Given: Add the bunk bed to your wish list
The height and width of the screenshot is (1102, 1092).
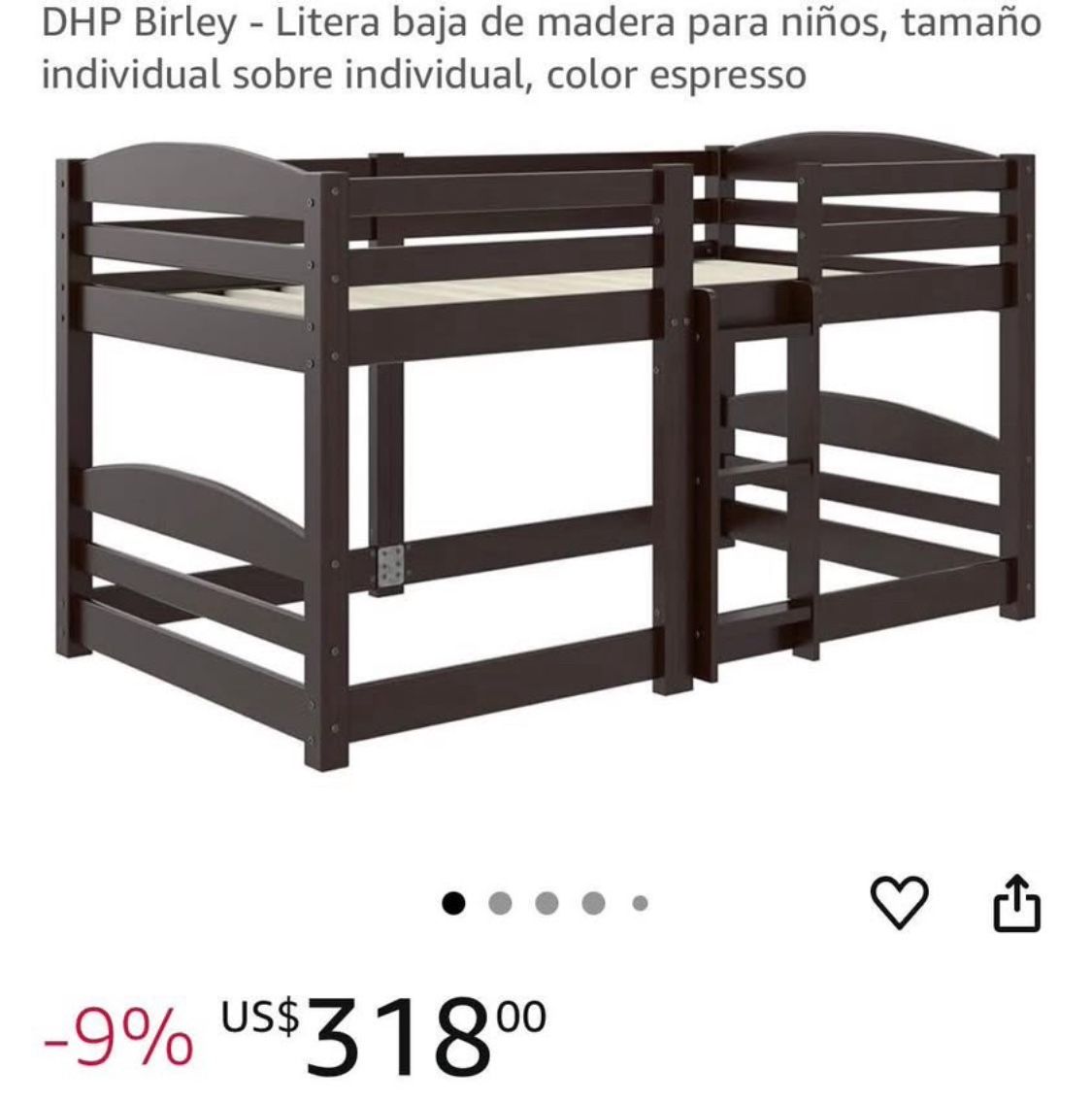Looking at the screenshot, I should point(899,903).
